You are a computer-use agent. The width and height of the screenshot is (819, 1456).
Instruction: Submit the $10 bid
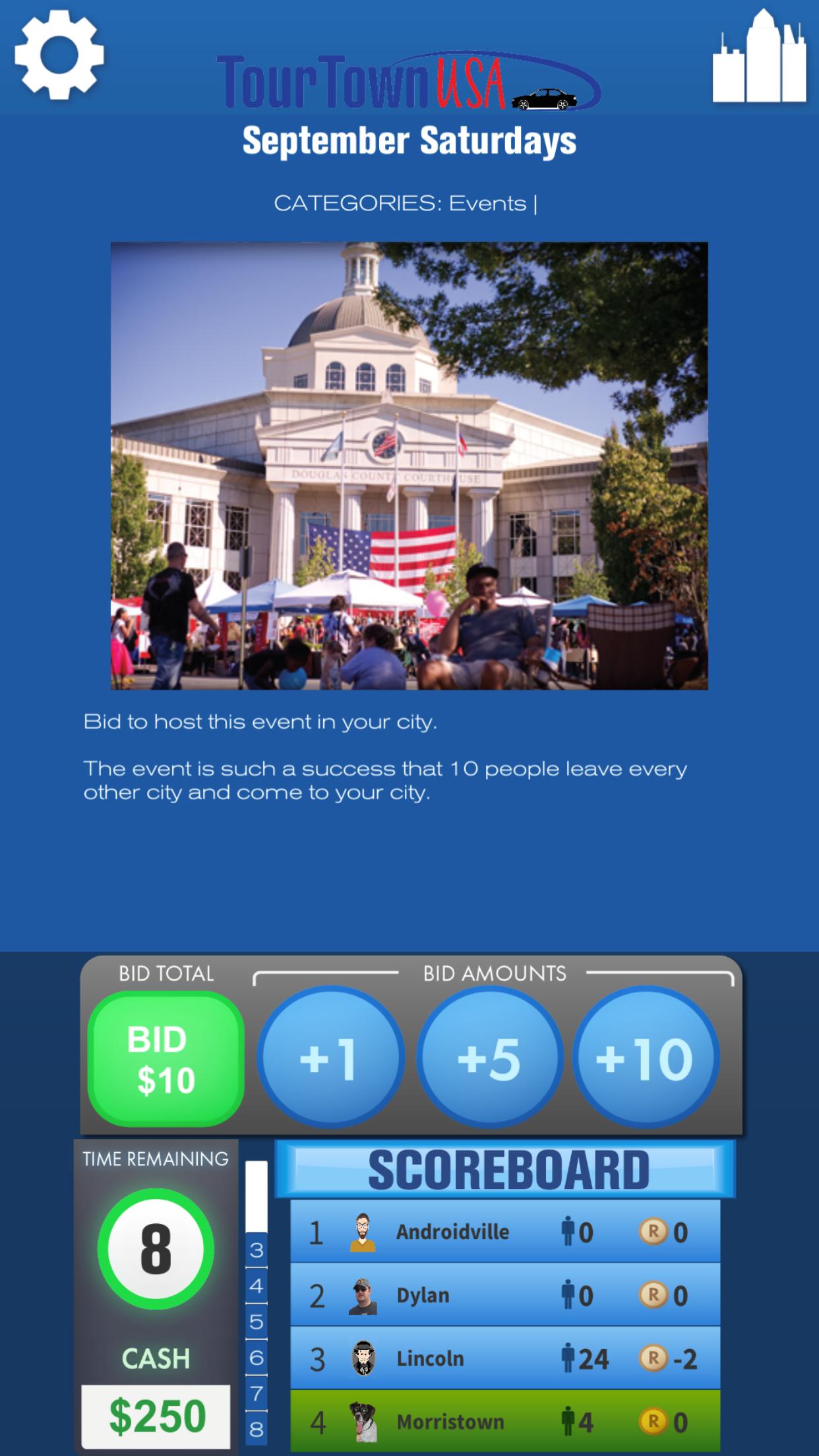pyautogui.click(x=166, y=1060)
